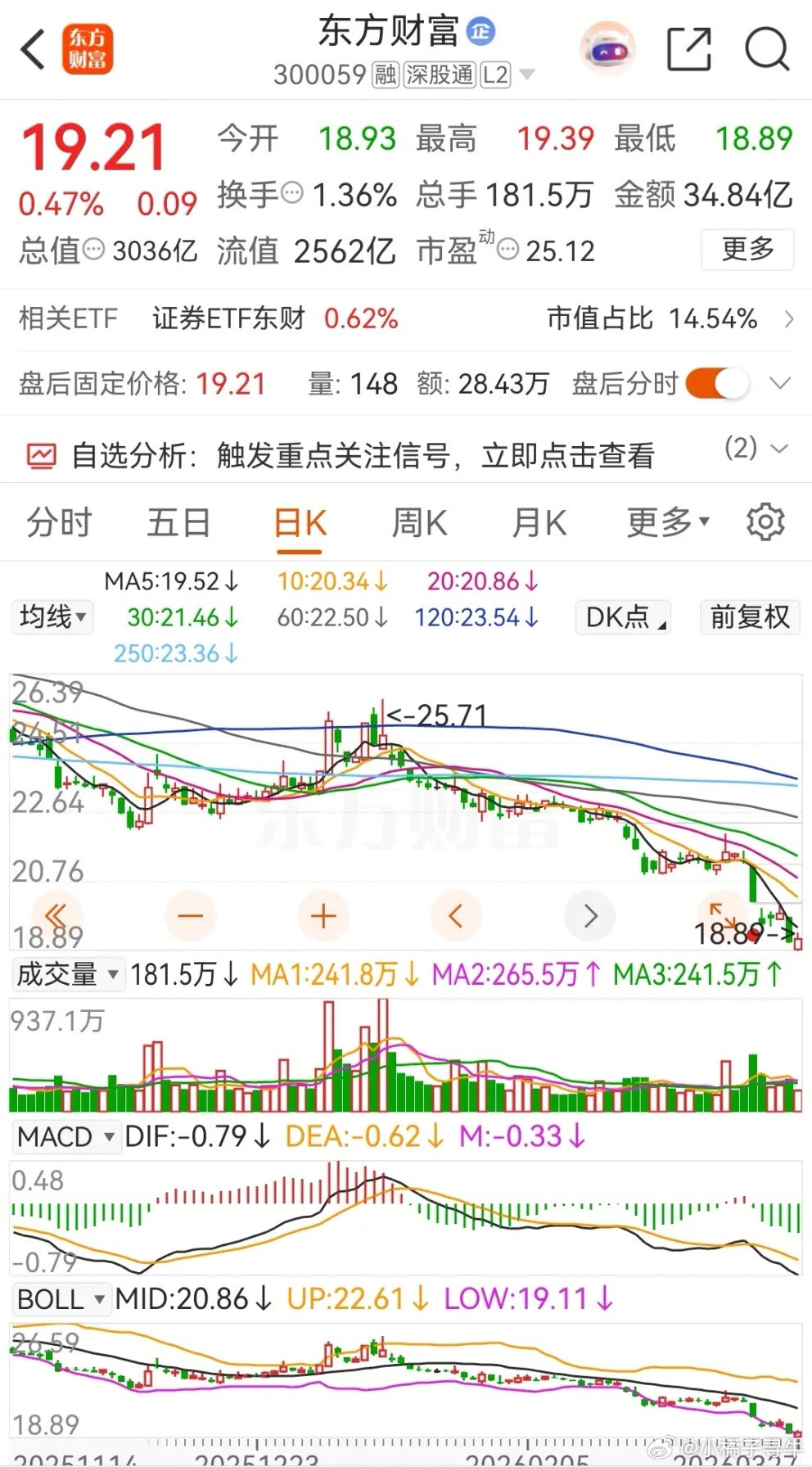Zoom out the chart with the minus icon

point(190,916)
